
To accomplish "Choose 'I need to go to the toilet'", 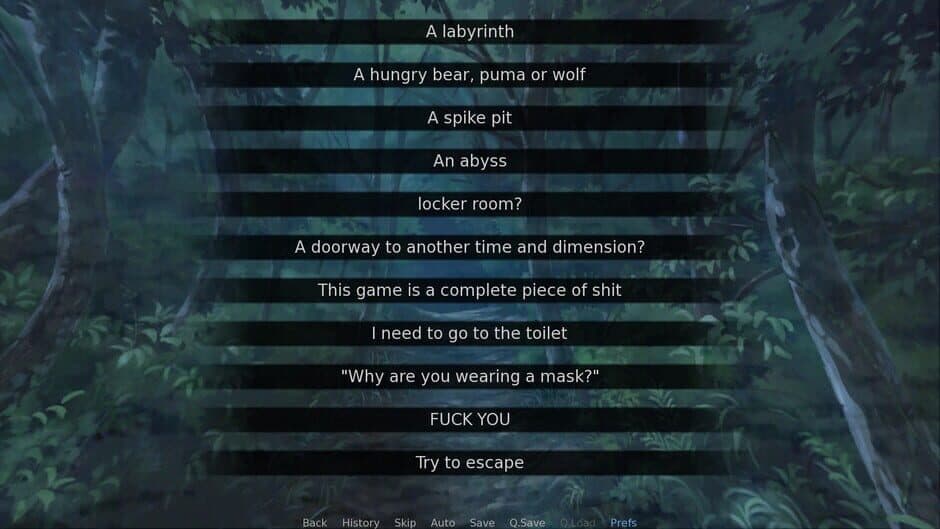I will 470,333.
